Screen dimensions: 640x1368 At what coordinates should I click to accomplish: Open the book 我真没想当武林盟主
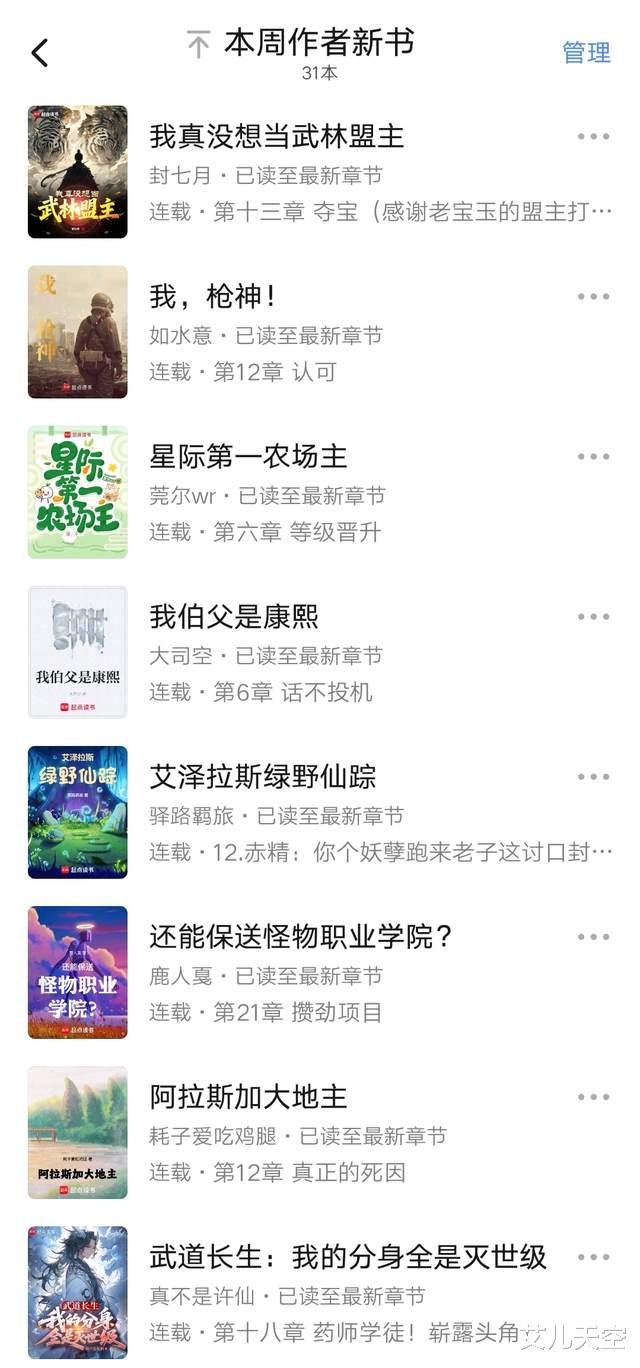(277, 136)
